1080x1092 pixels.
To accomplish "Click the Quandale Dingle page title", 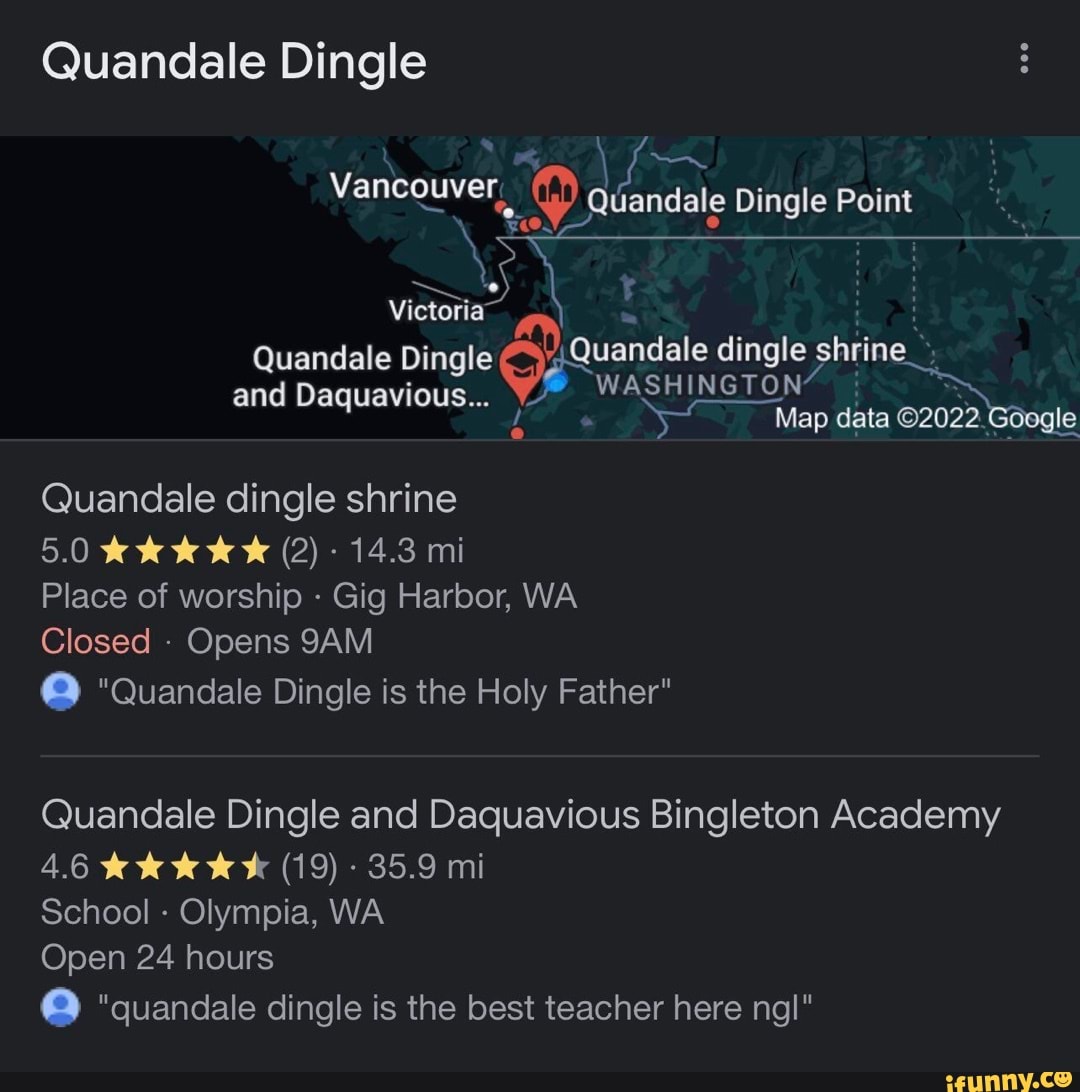I will pyautogui.click(x=233, y=60).
